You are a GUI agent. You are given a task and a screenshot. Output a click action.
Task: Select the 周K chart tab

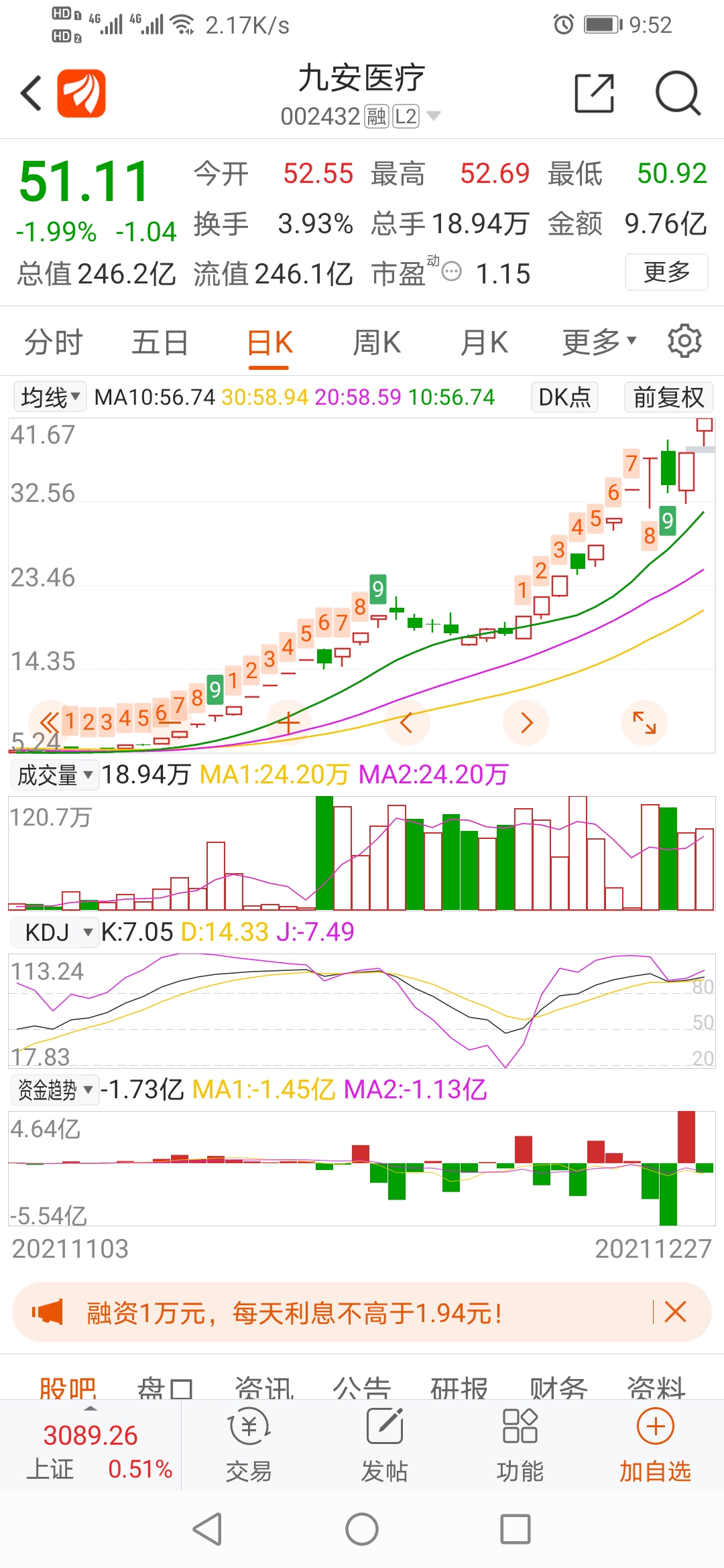(x=377, y=342)
